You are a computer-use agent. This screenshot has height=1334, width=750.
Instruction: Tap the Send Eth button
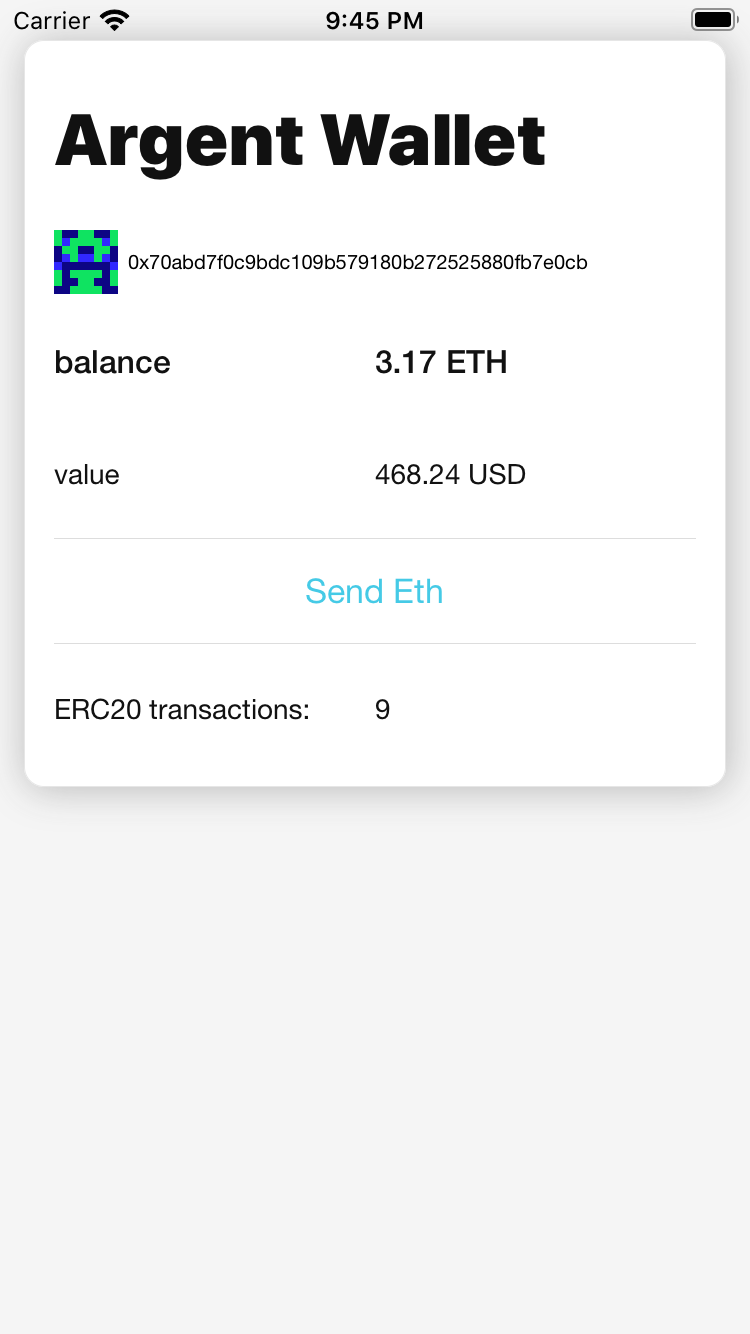point(374,591)
